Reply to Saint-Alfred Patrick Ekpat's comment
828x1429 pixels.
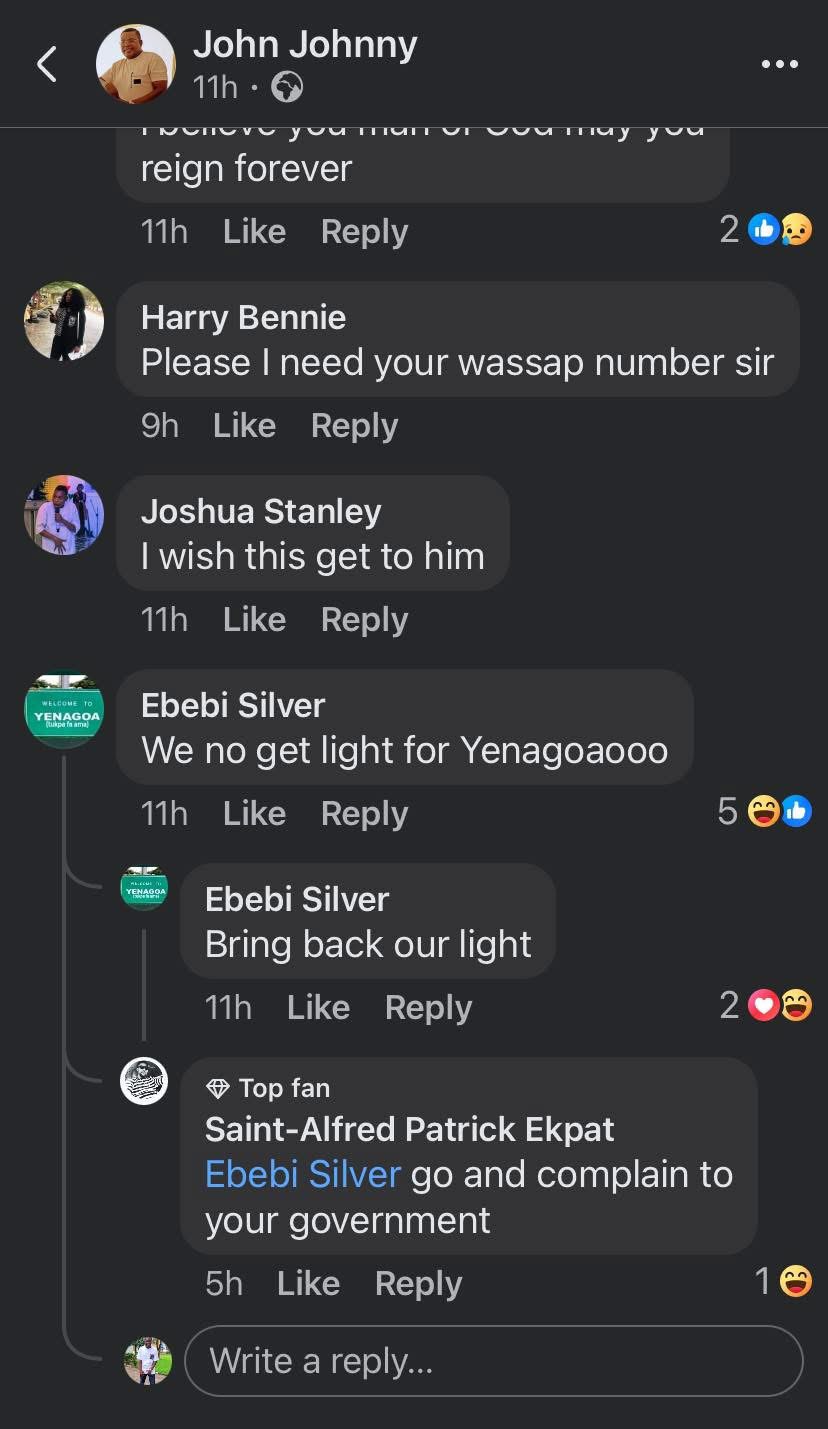tap(418, 1284)
